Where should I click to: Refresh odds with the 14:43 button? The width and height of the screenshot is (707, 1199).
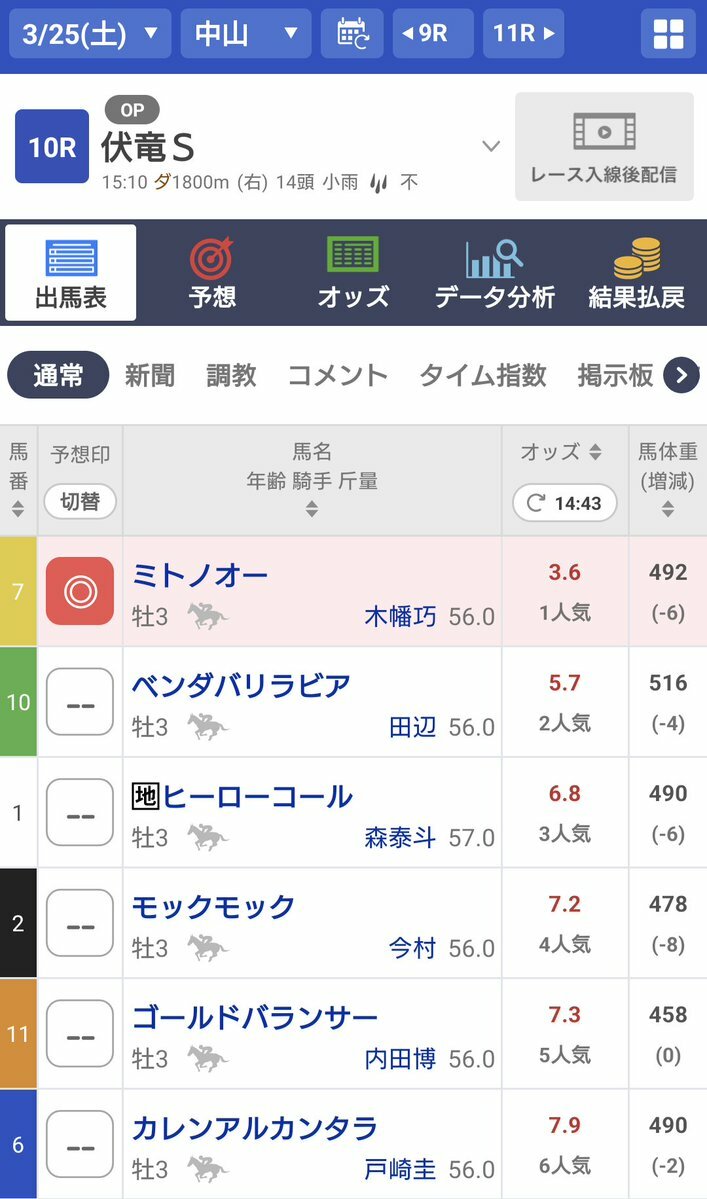tap(564, 503)
